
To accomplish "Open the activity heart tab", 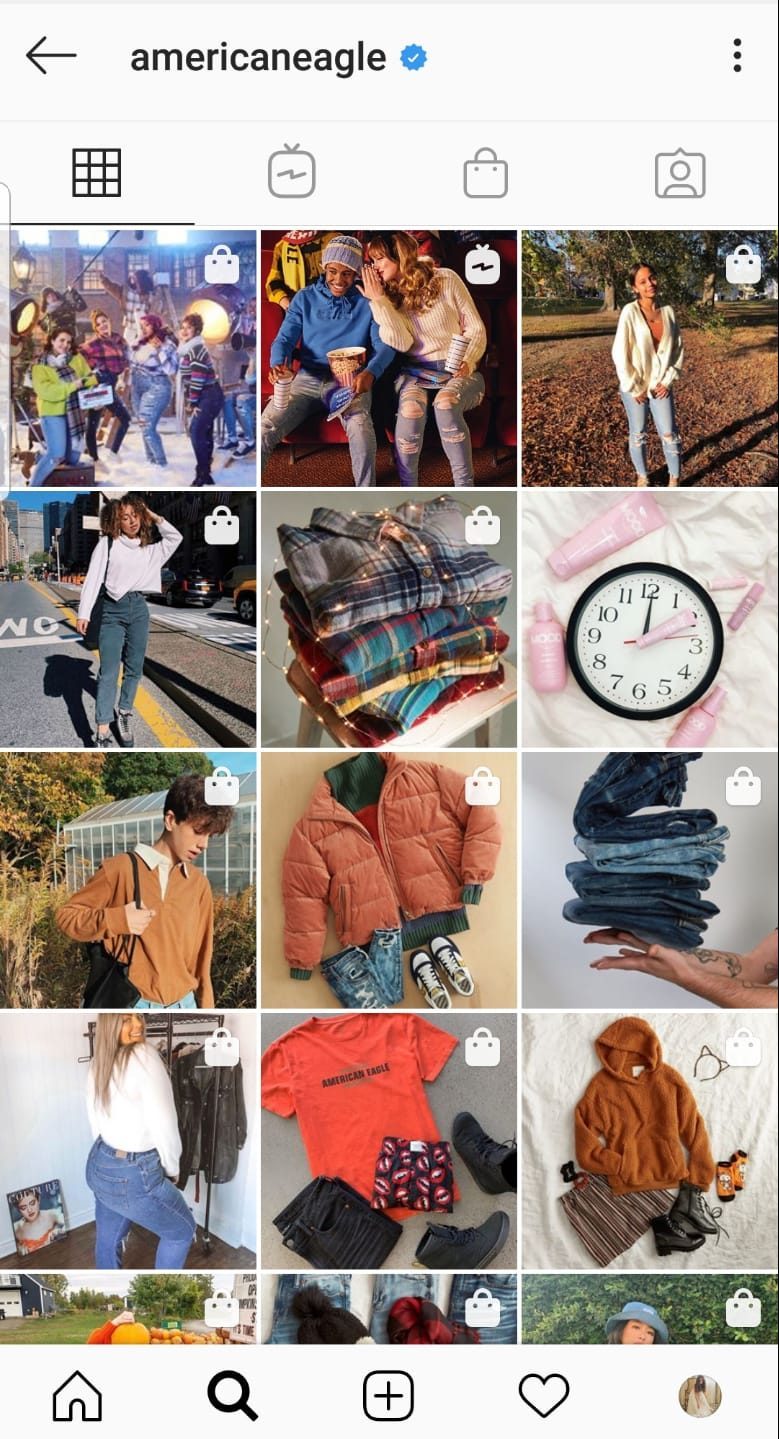I will click(544, 1396).
